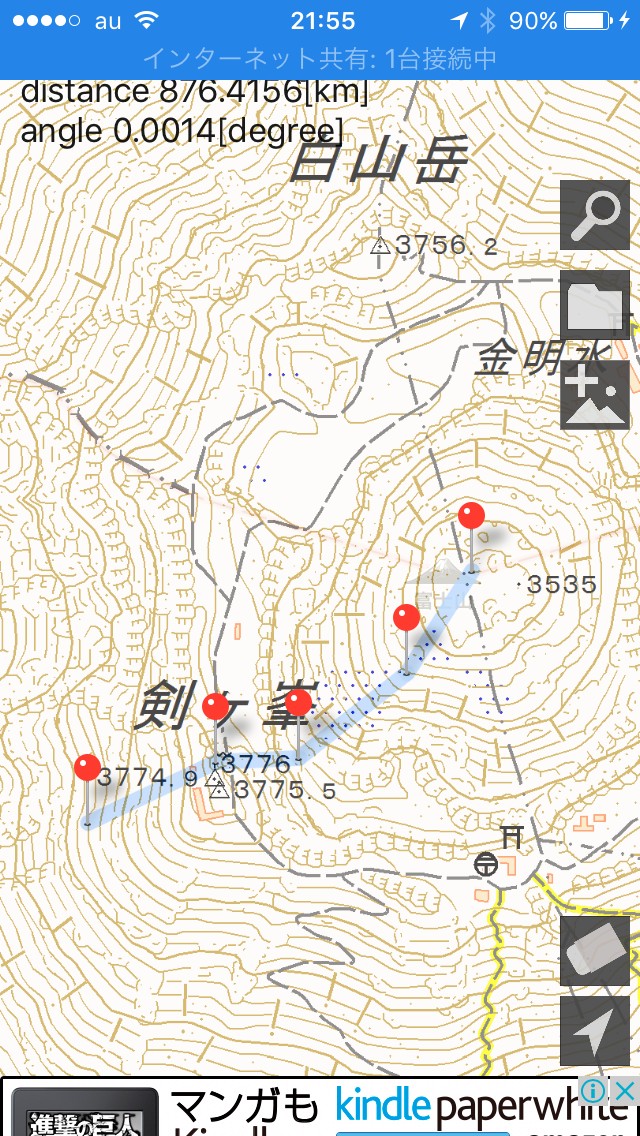Tap the red pin beside 3774.9

[88, 769]
